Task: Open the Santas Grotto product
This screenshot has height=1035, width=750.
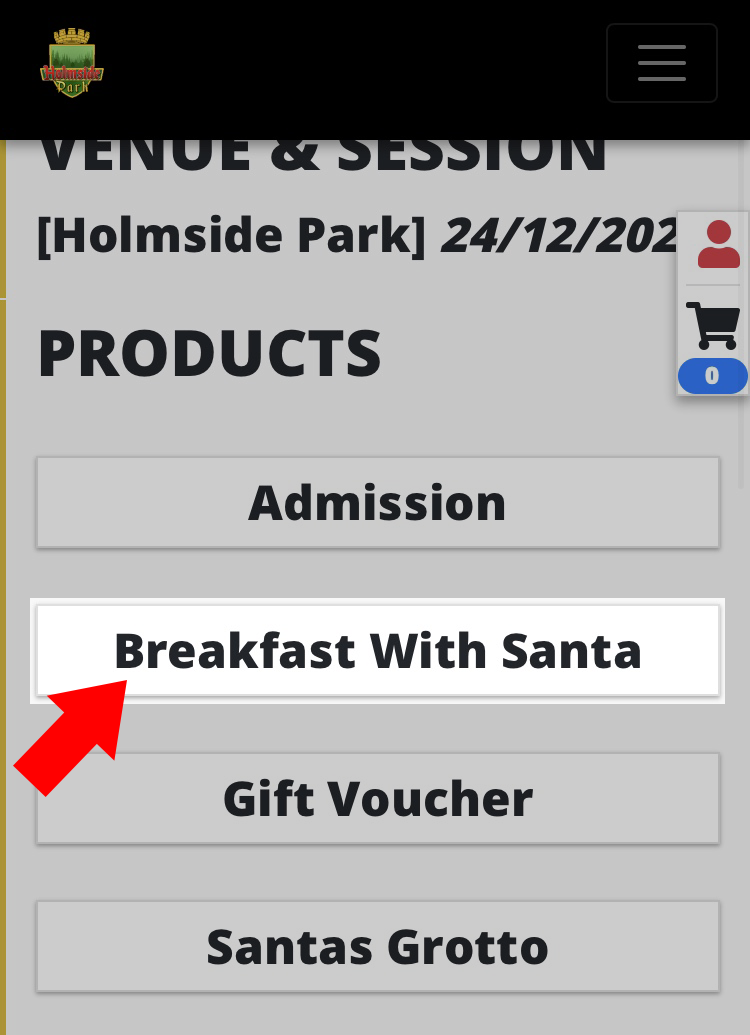Action: coord(378,946)
